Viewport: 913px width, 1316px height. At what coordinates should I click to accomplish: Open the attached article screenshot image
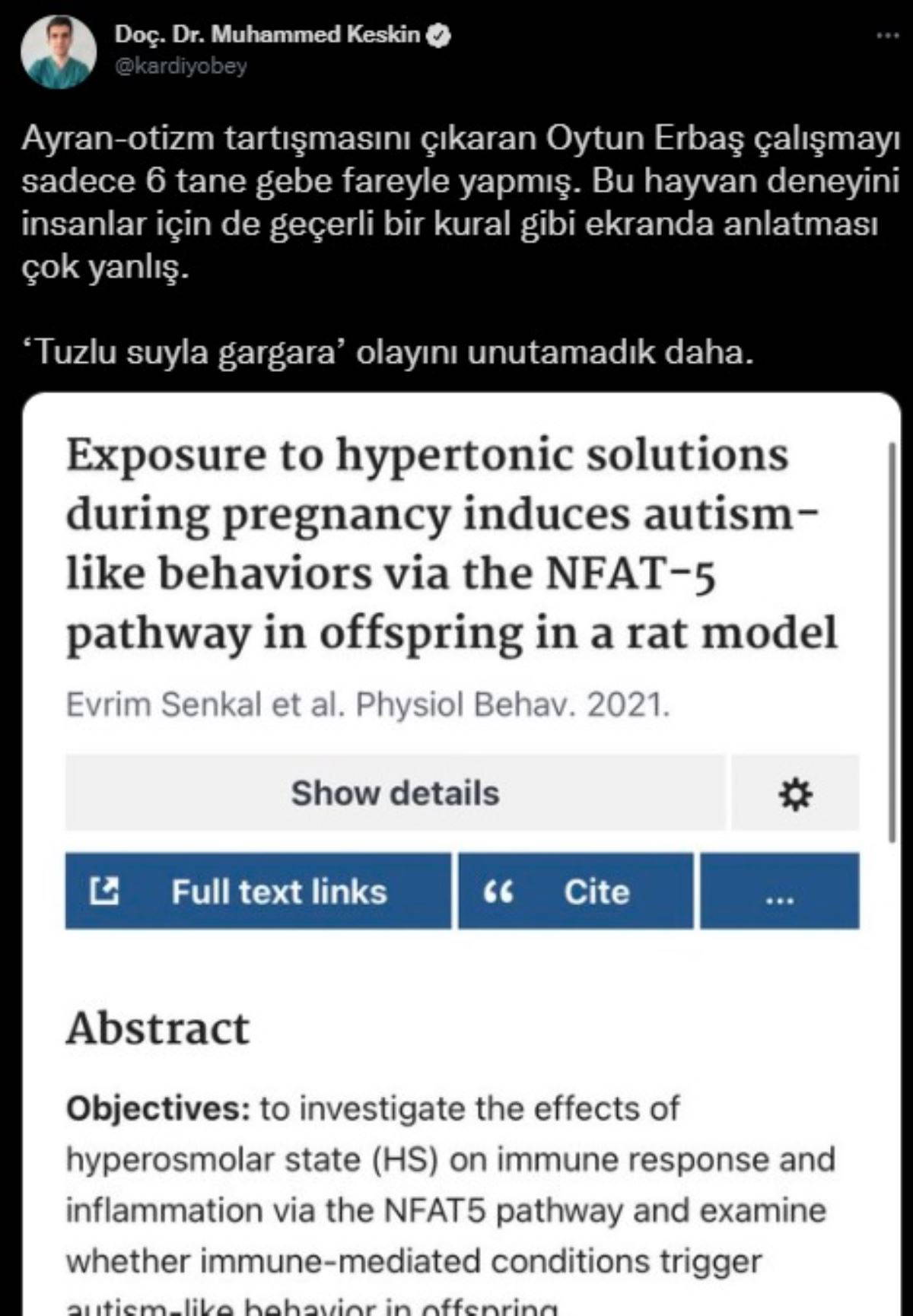click(462, 852)
